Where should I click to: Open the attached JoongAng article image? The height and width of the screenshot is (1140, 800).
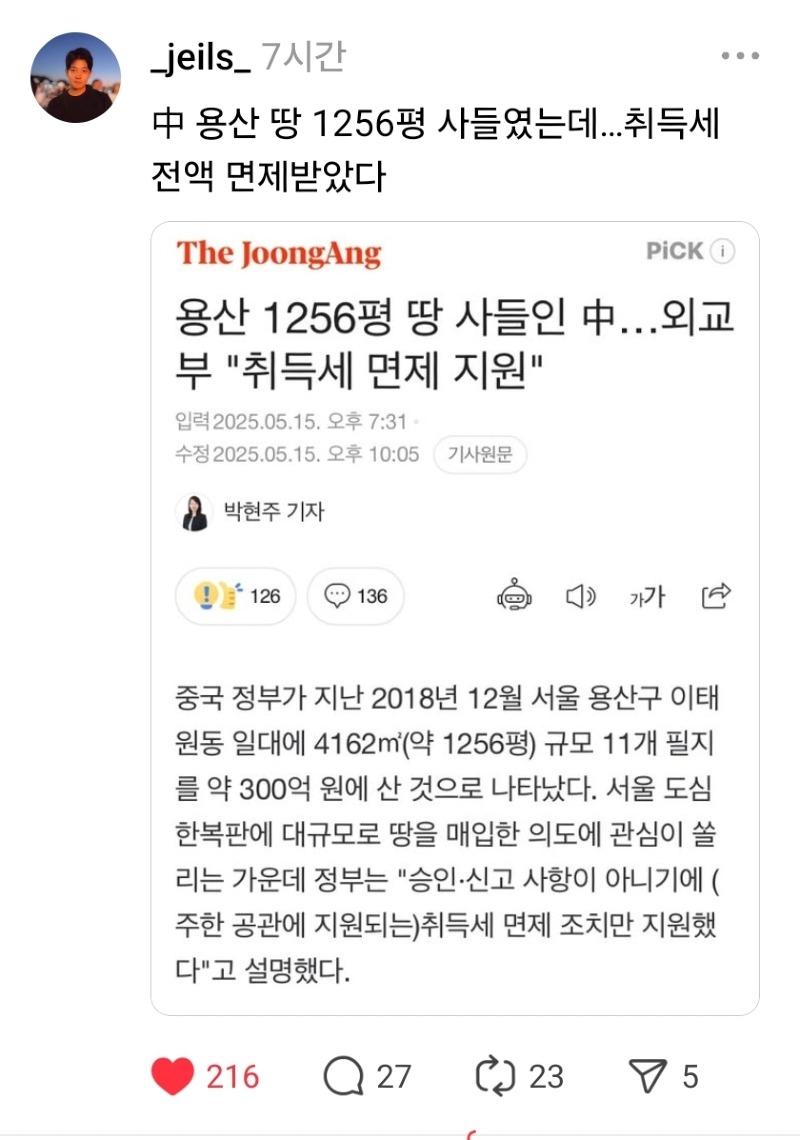pyautogui.click(x=455, y=617)
